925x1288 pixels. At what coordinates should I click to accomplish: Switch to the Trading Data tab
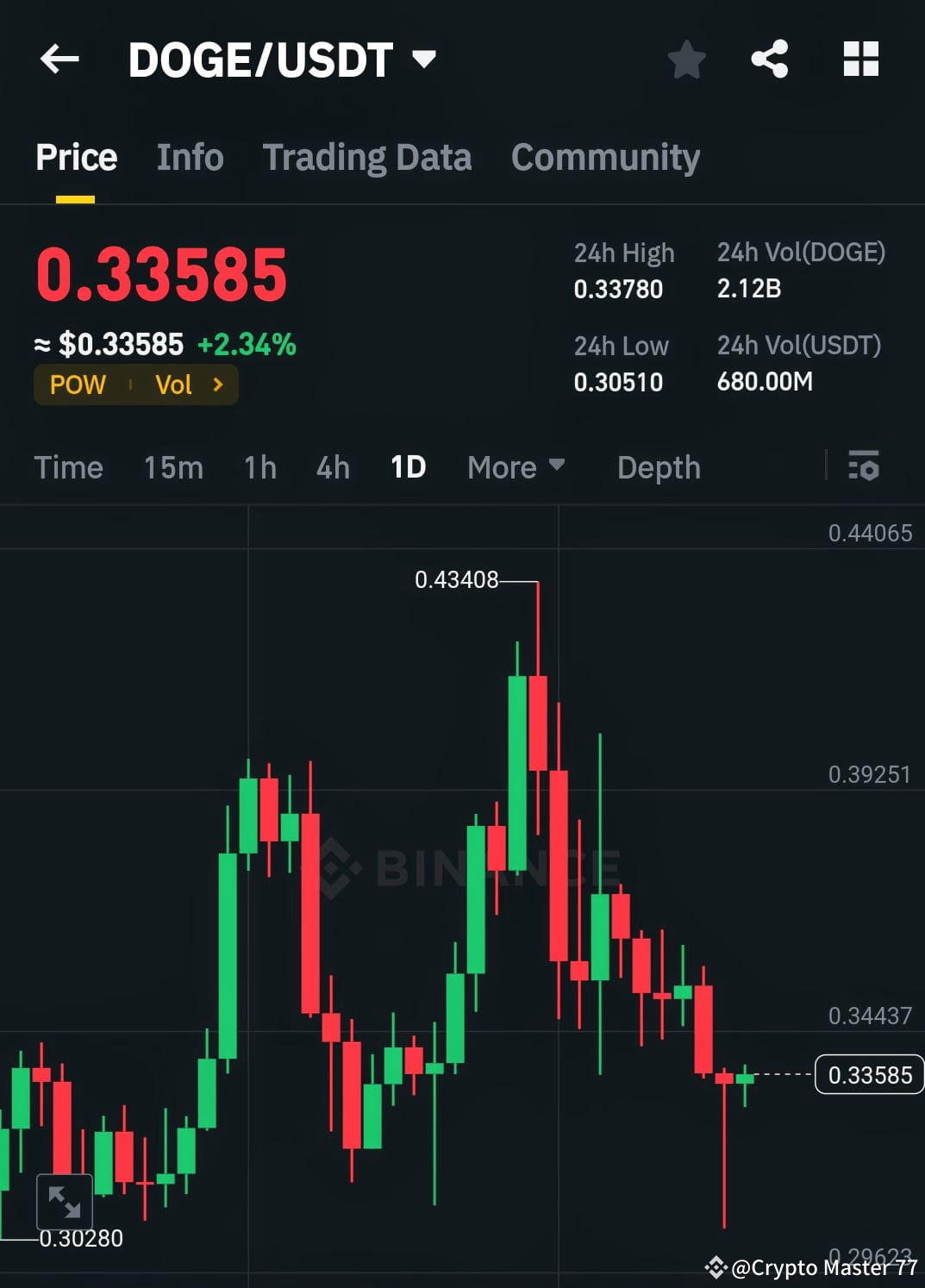pos(366,157)
